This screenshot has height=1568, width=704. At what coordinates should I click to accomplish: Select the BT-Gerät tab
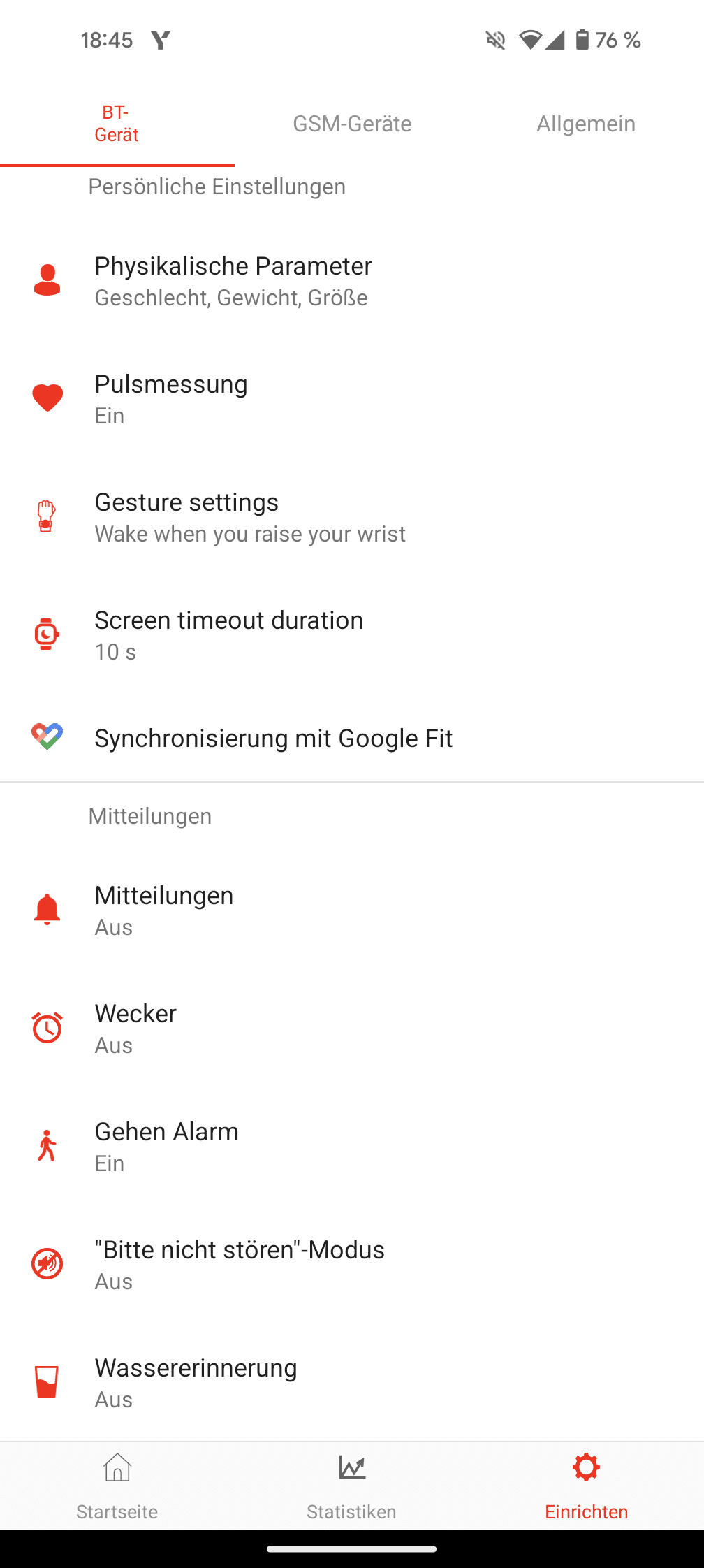(117, 124)
